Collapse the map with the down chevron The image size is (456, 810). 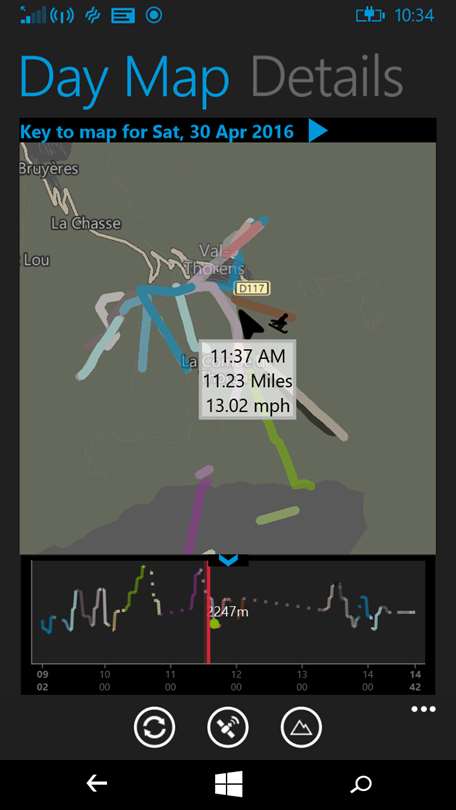(228, 560)
